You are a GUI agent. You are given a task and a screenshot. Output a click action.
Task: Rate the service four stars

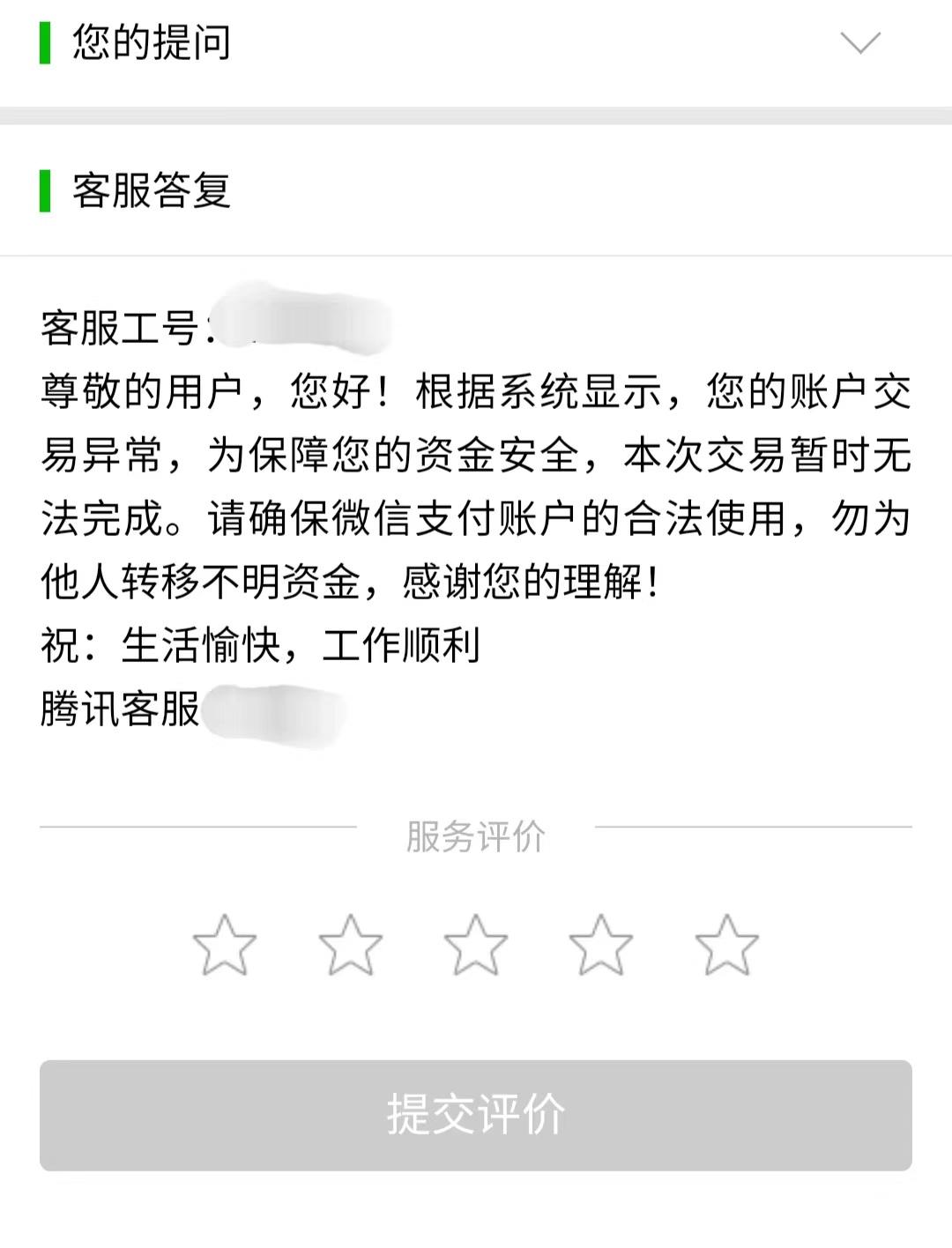tap(601, 945)
